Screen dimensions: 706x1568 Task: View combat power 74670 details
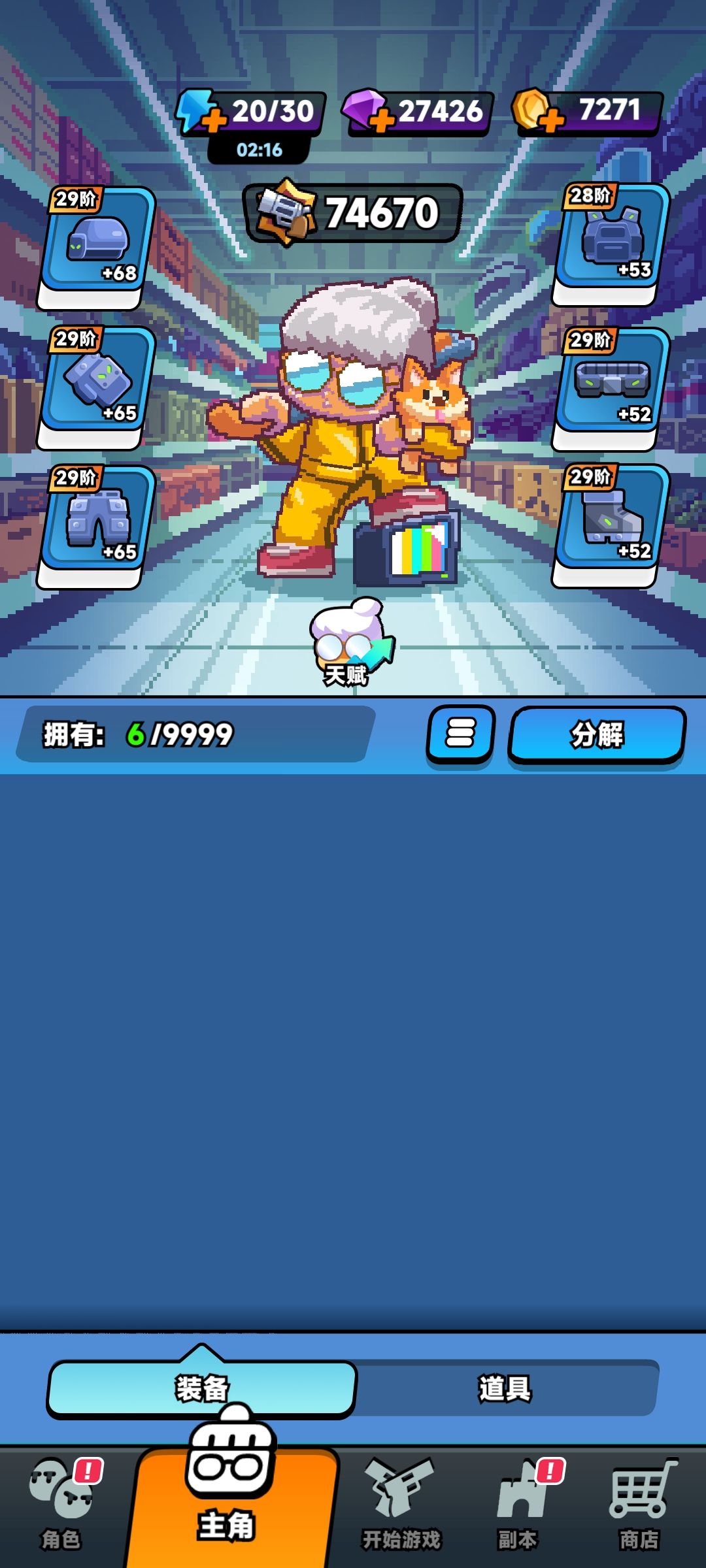(353, 212)
